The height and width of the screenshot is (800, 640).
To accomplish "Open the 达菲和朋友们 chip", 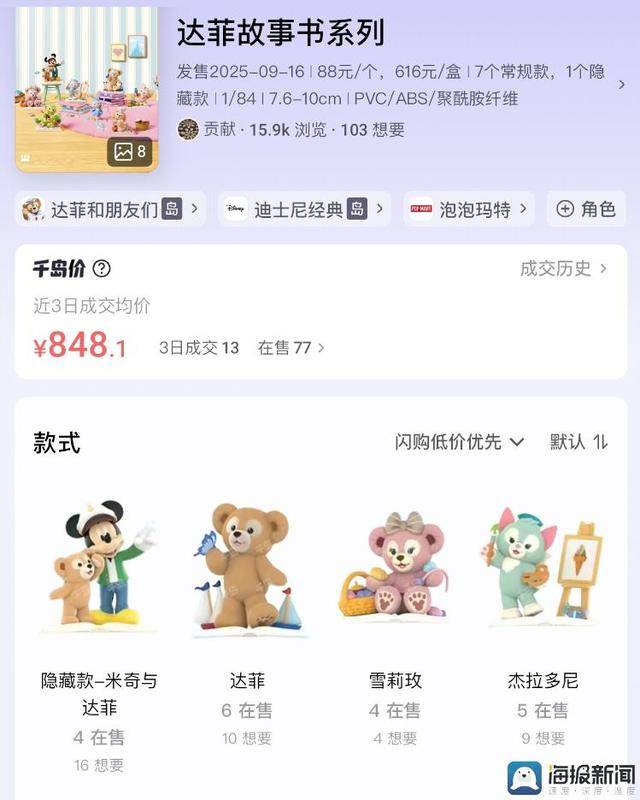I will click(110, 209).
